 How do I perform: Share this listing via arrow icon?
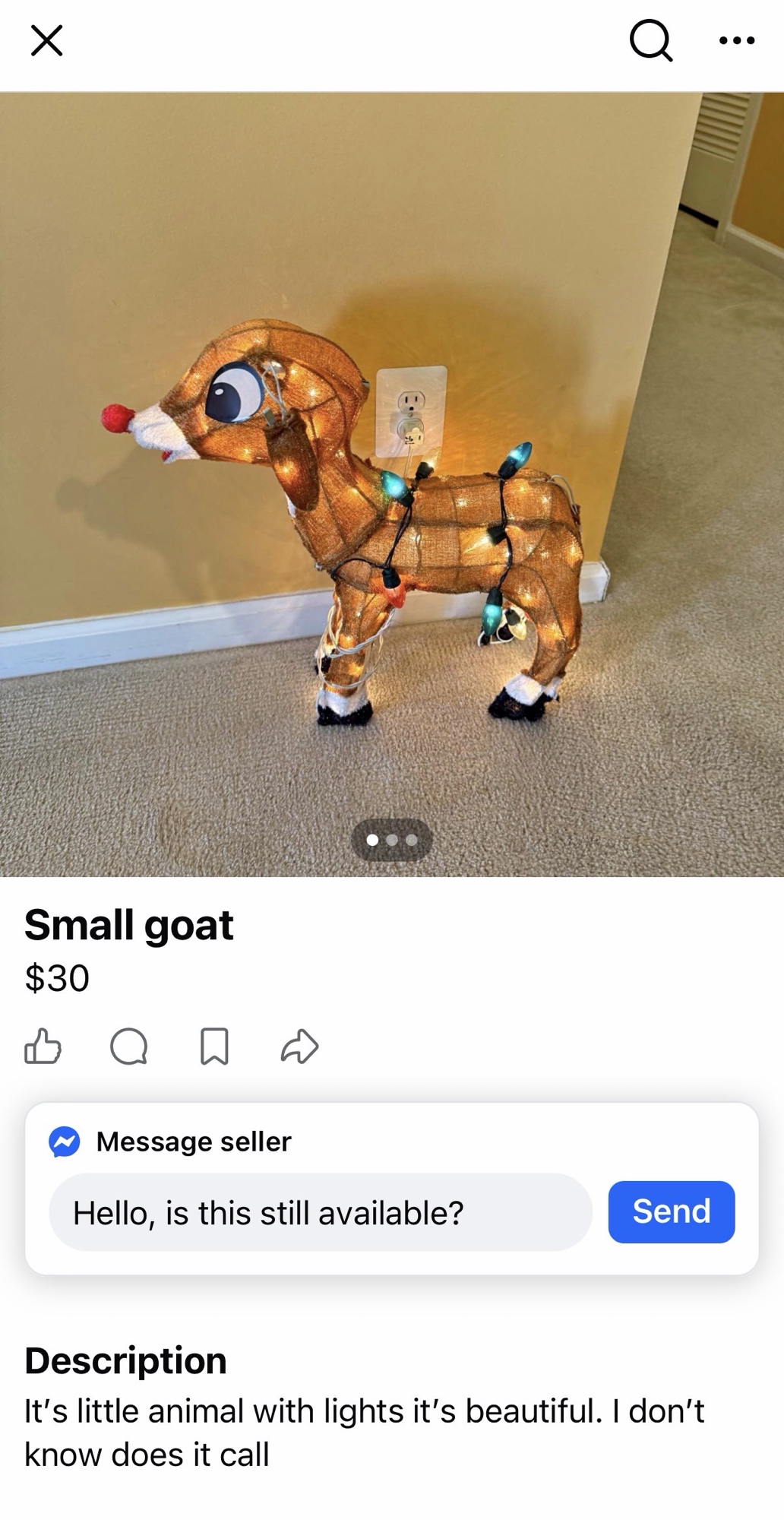(x=299, y=1046)
